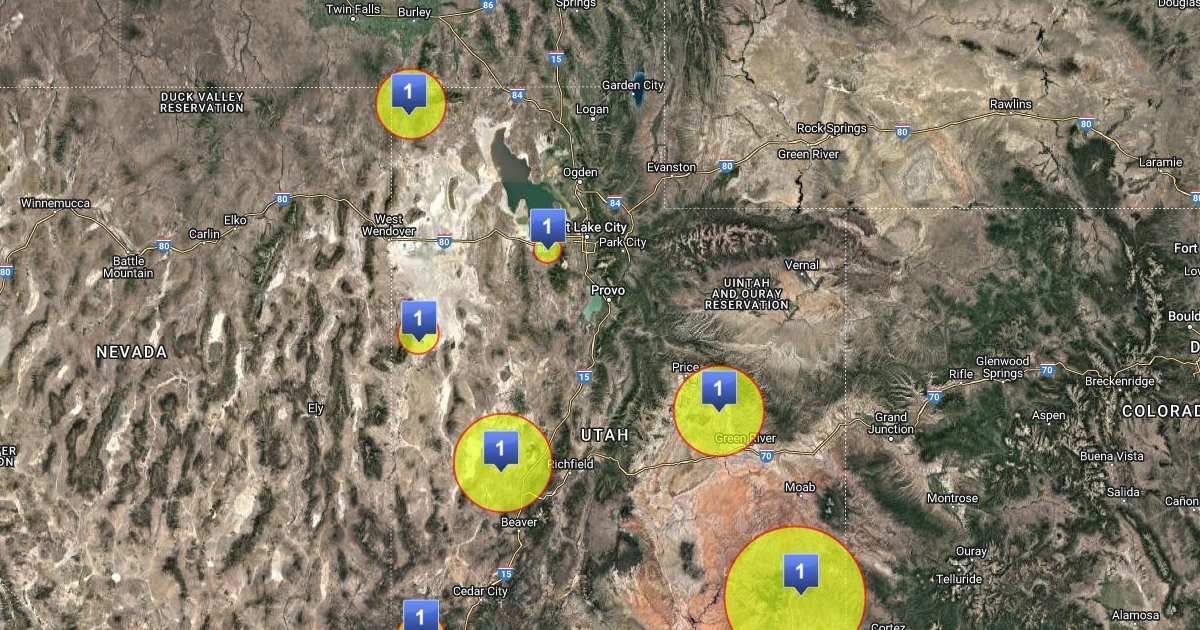Tap the marker below Cedar City
The height and width of the screenshot is (630, 1200).
point(421,616)
